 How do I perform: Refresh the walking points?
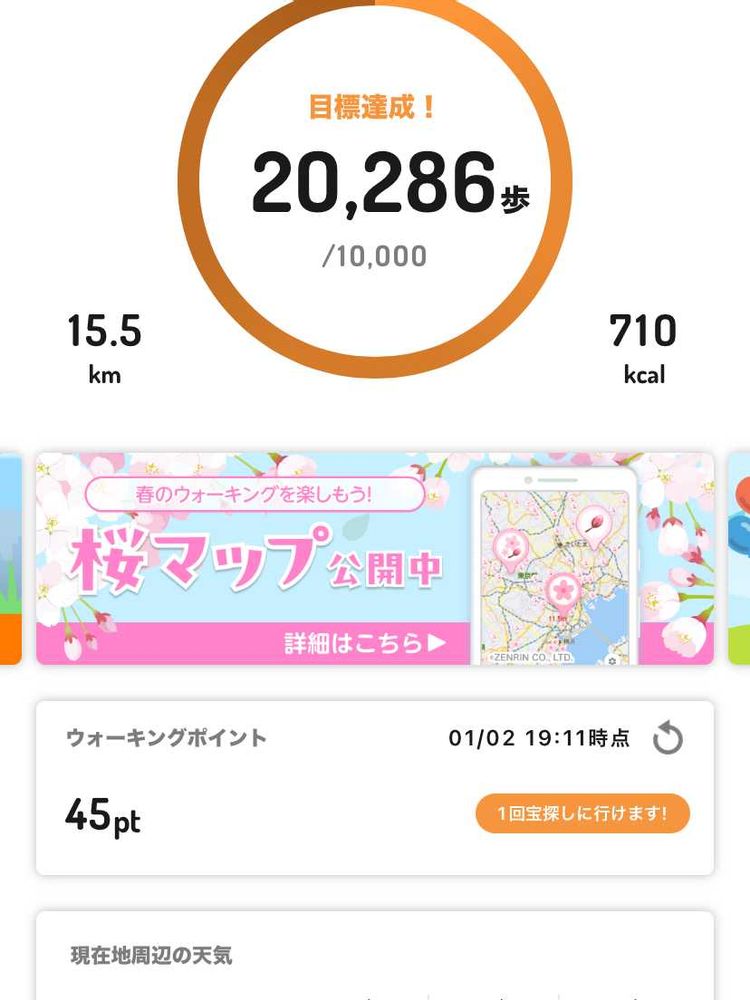(x=667, y=739)
